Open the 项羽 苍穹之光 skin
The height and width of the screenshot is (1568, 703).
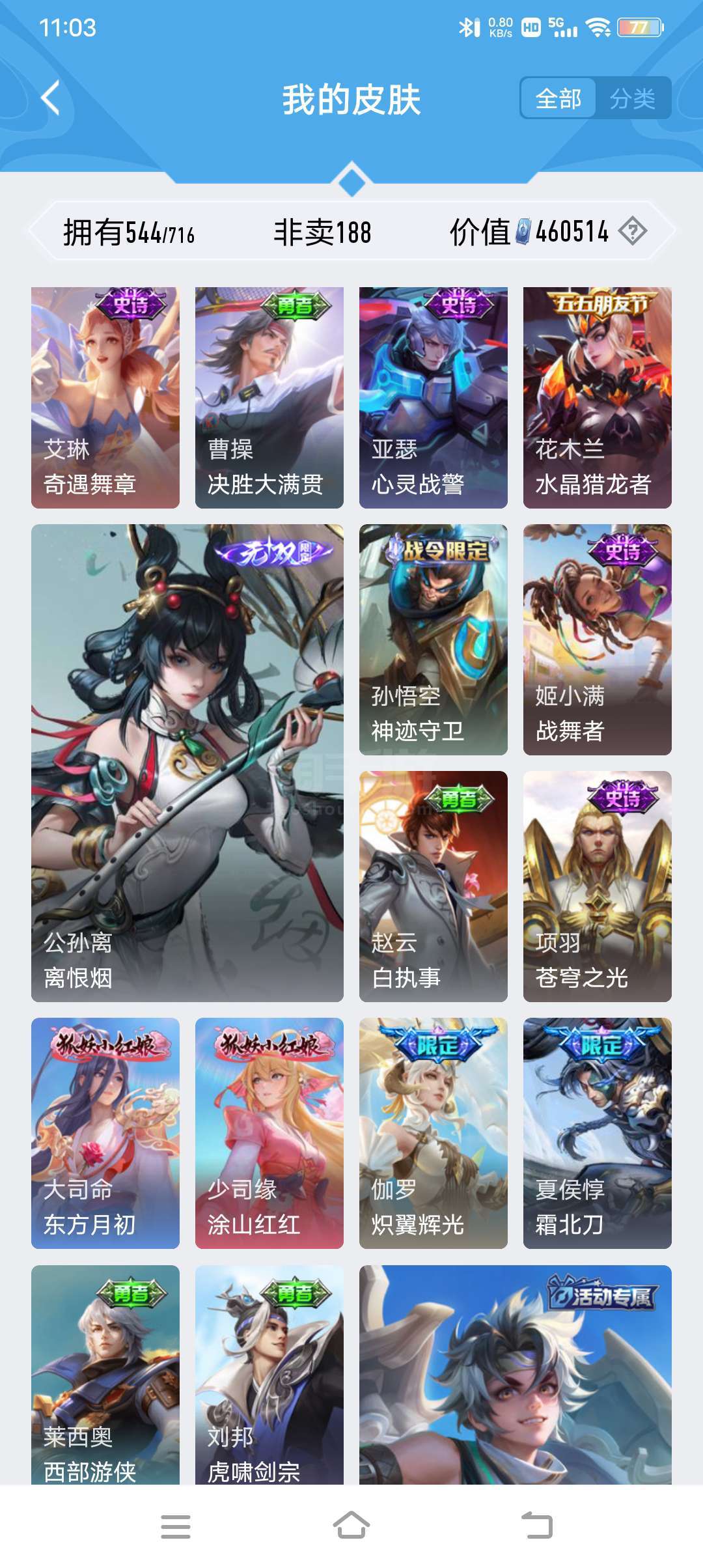pyautogui.click(x=598, y=886)
